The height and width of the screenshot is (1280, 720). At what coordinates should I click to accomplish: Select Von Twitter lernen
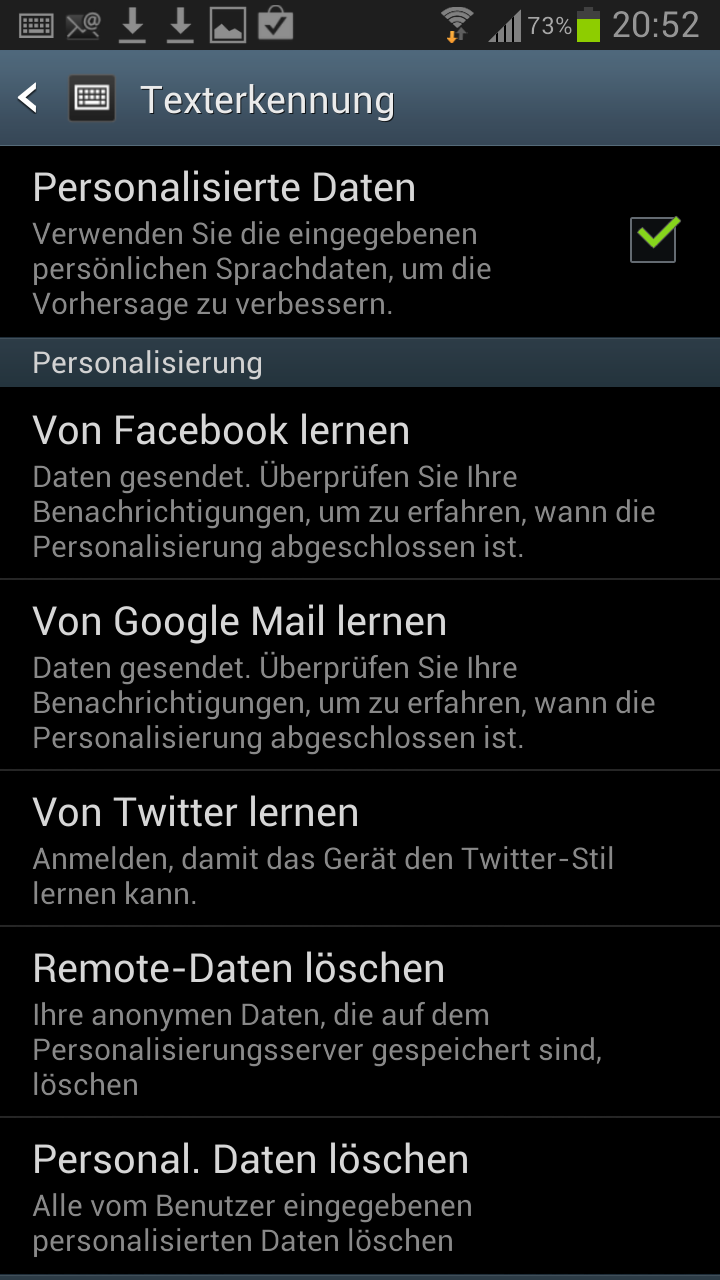pyautogui.click(x=360, y=849)
